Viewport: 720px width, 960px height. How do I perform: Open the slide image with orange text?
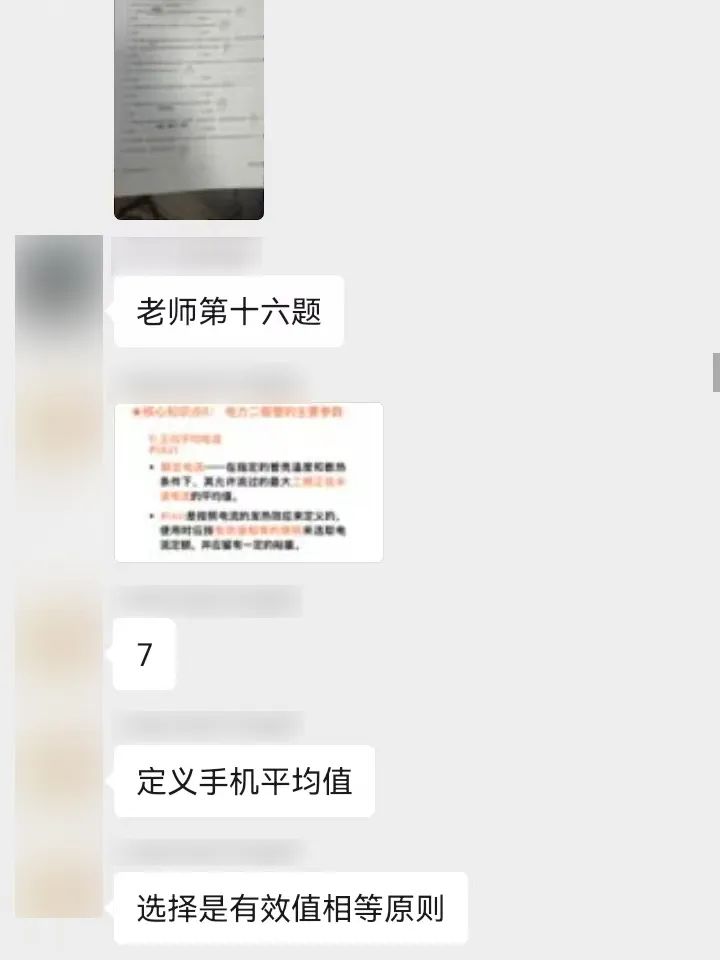[249, 482]
